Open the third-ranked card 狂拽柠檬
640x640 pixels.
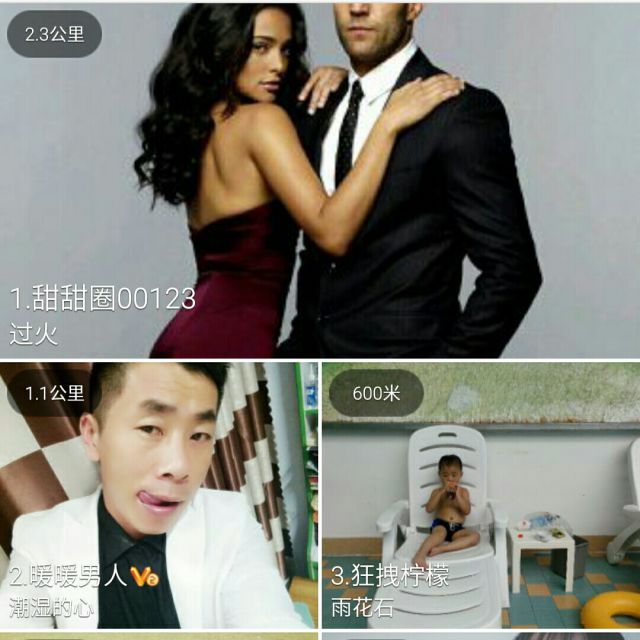click(481, 495)
